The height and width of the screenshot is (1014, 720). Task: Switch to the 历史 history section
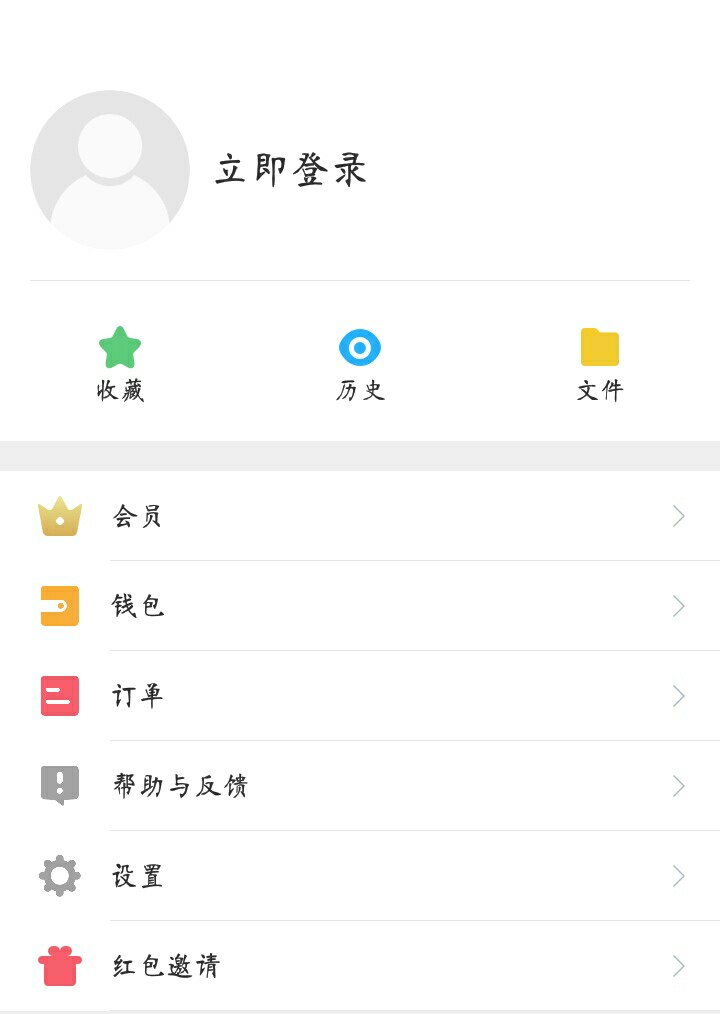tap(360, 392)
